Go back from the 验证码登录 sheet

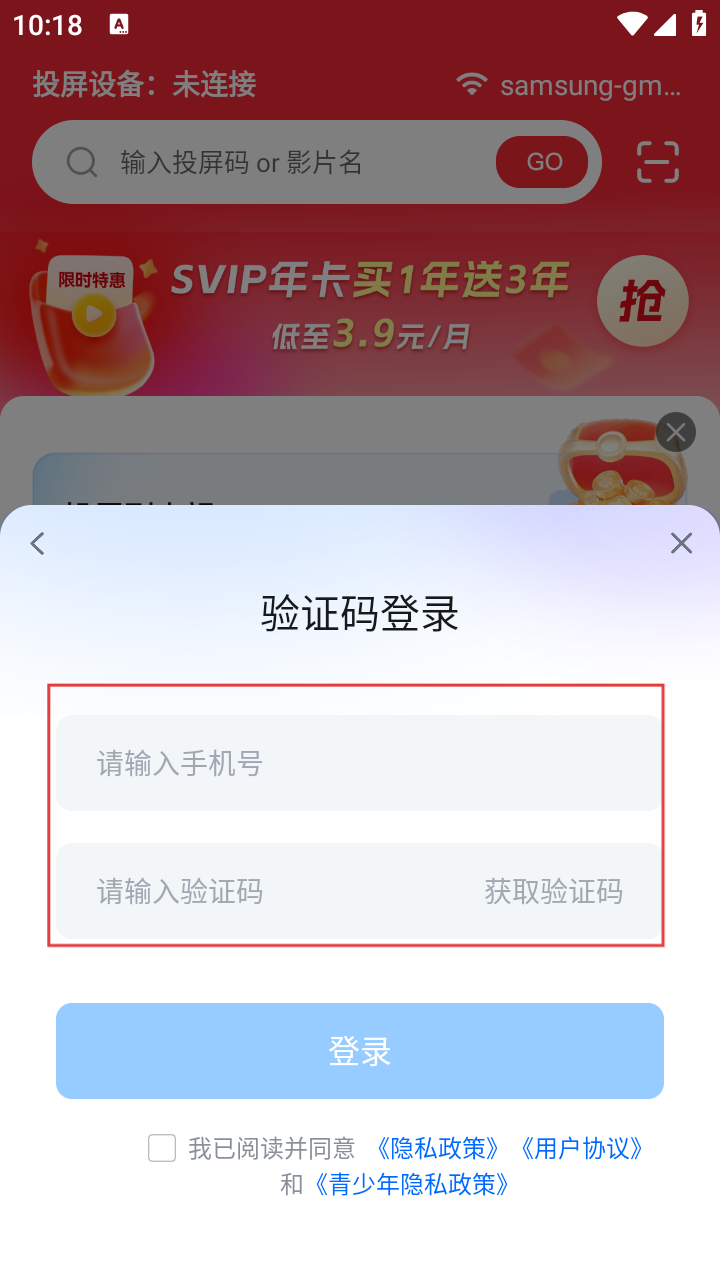[38, 544]
